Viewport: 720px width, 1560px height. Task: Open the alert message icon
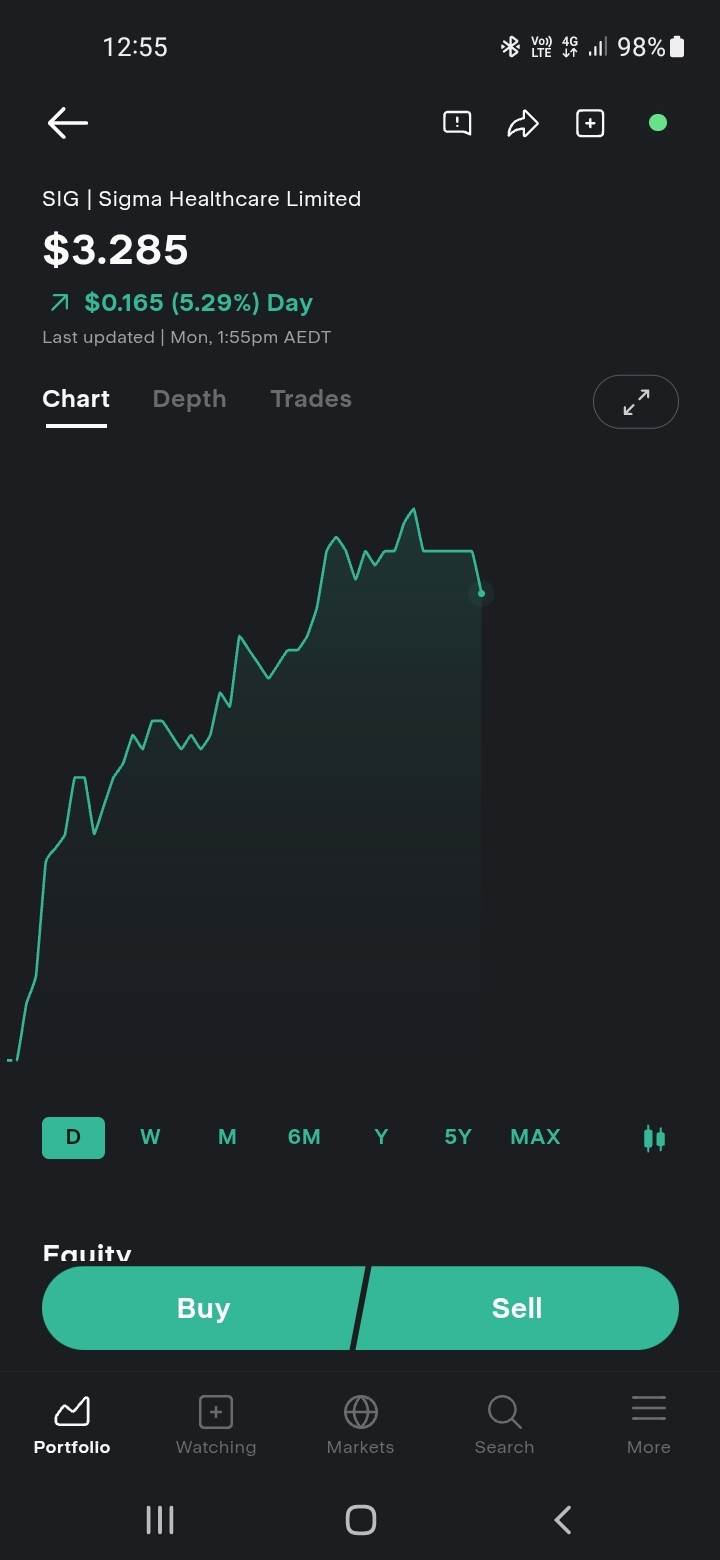(457, 123)
